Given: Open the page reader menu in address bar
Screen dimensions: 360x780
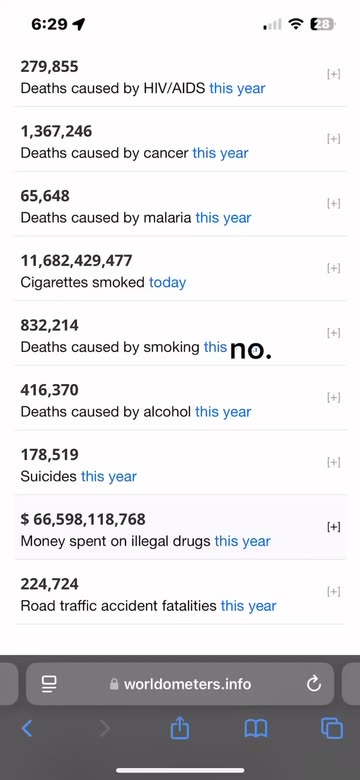Looking at the screenshot, I should coord(49,684).
